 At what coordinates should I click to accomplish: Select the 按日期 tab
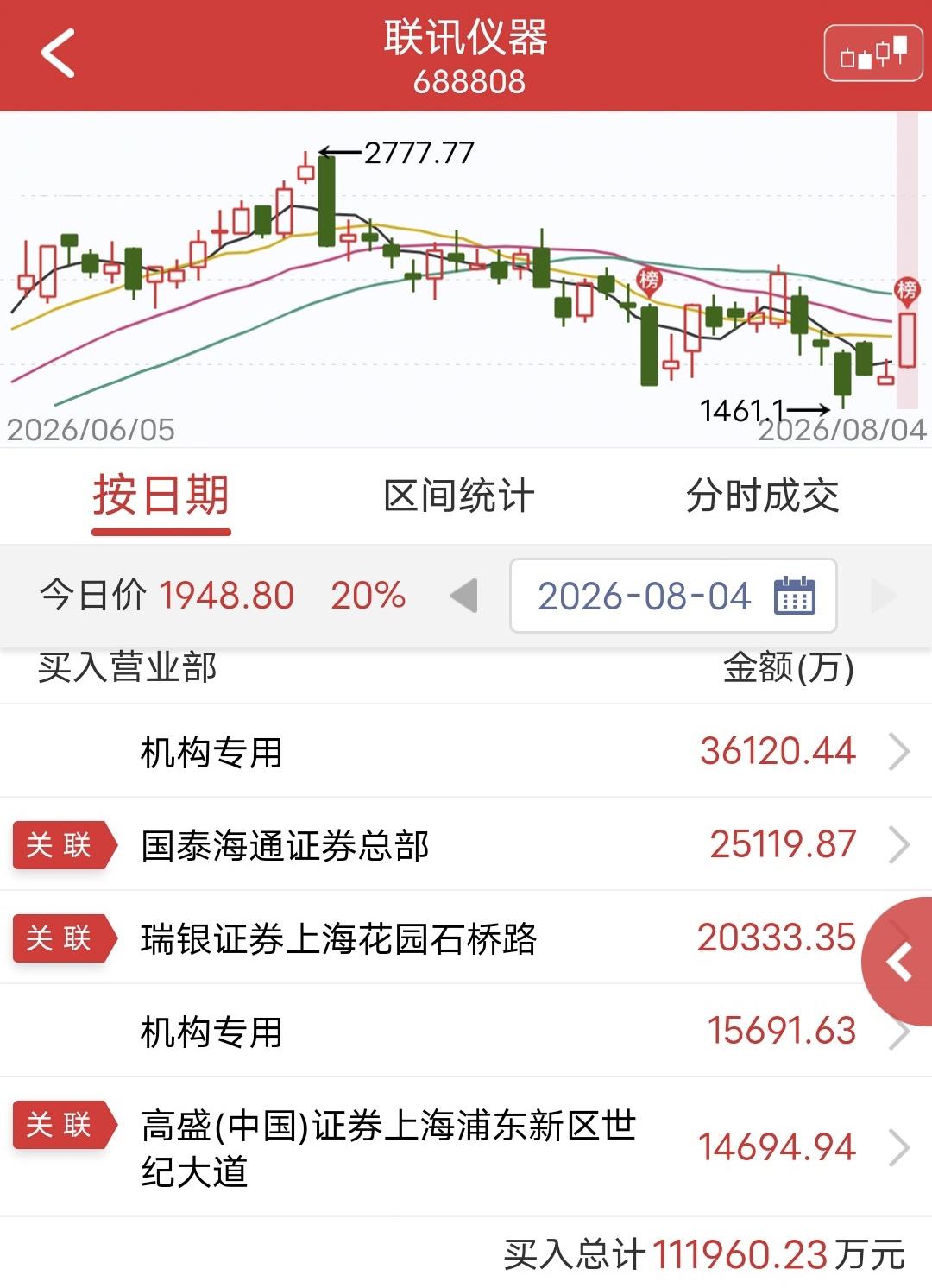pos(161,496)
